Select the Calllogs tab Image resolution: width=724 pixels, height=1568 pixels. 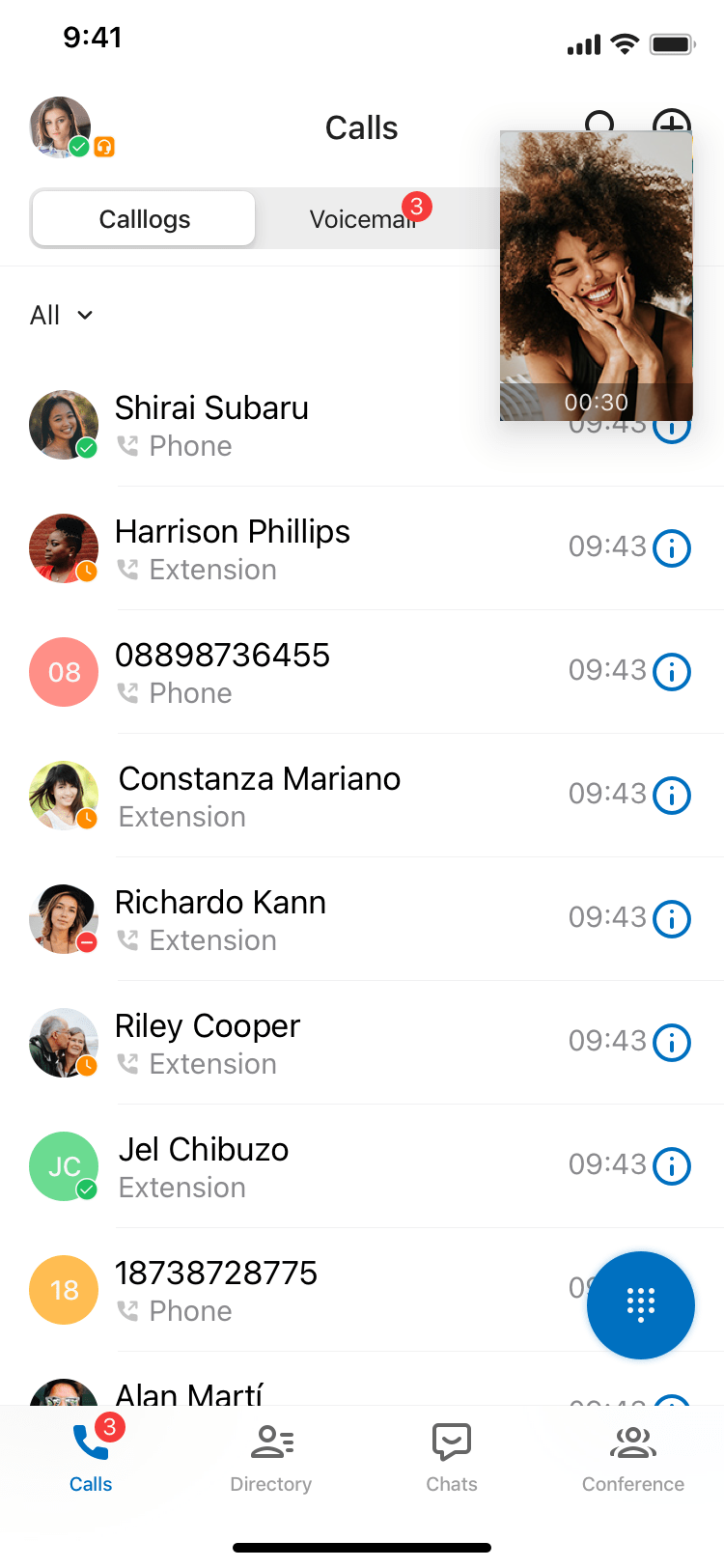[144, 219]
